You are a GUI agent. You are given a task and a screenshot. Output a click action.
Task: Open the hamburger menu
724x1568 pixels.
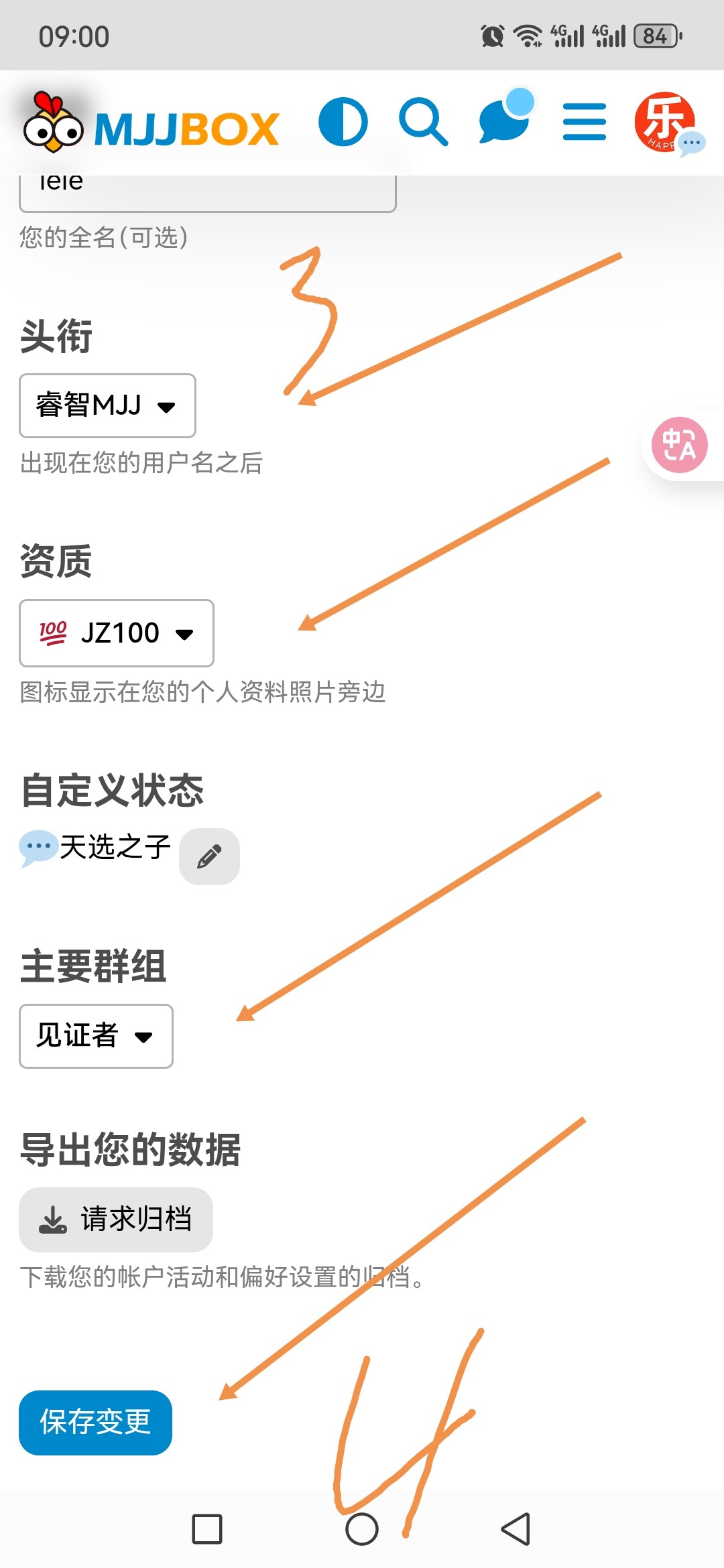[585, 122]
